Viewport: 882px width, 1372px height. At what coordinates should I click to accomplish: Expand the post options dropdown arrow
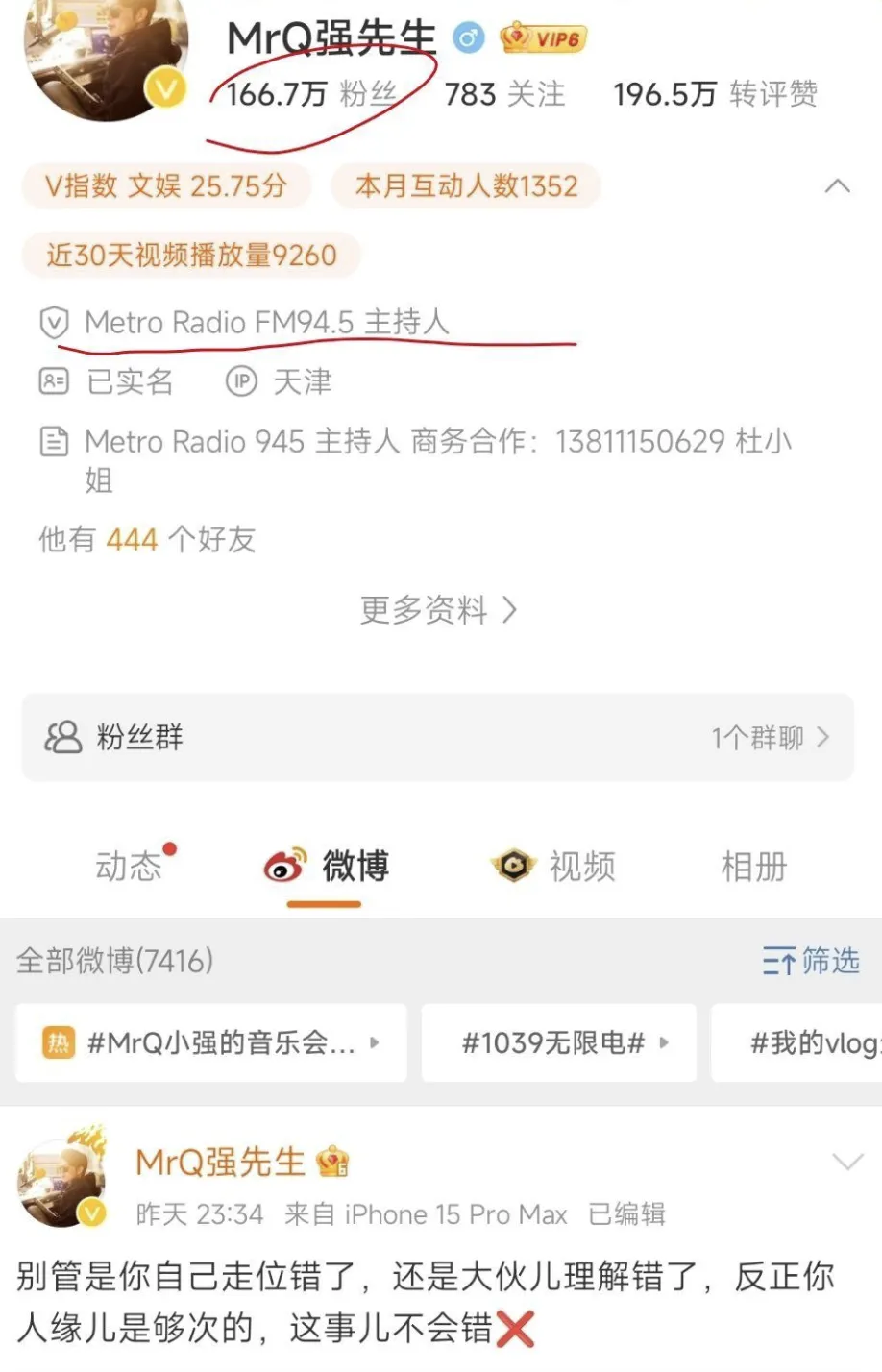846,1163
